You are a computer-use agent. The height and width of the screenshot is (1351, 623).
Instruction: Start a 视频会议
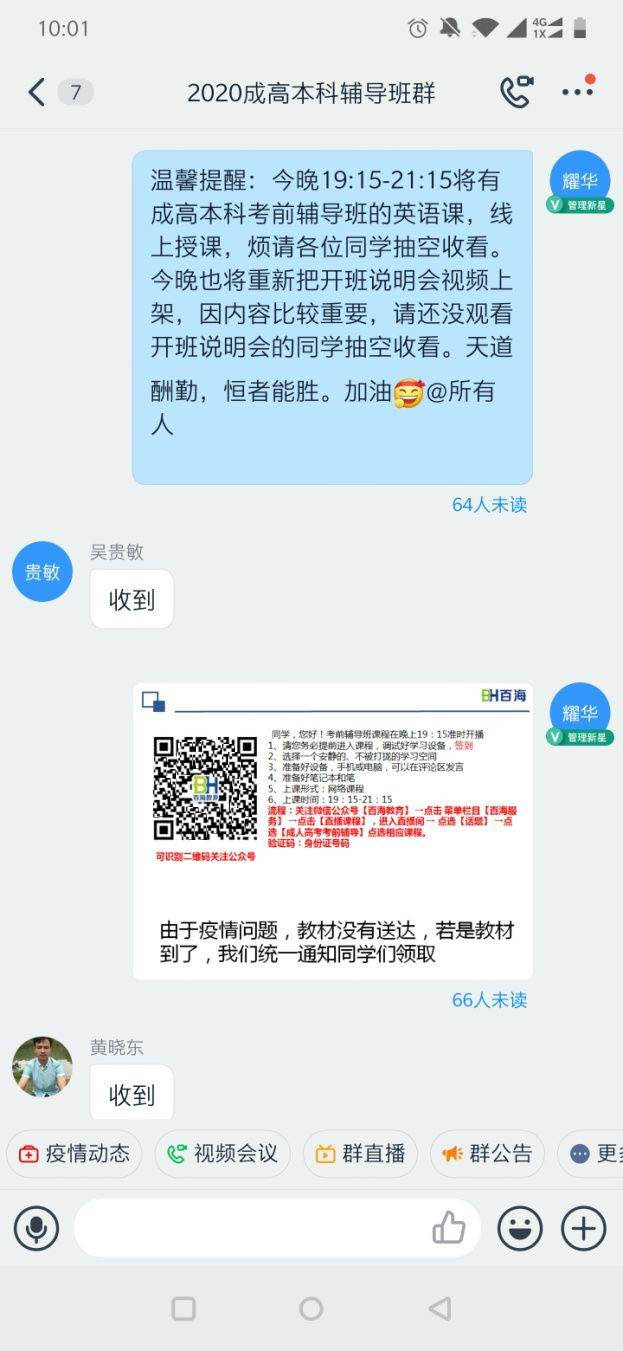pyautogui.click(x=222, y=1154)
